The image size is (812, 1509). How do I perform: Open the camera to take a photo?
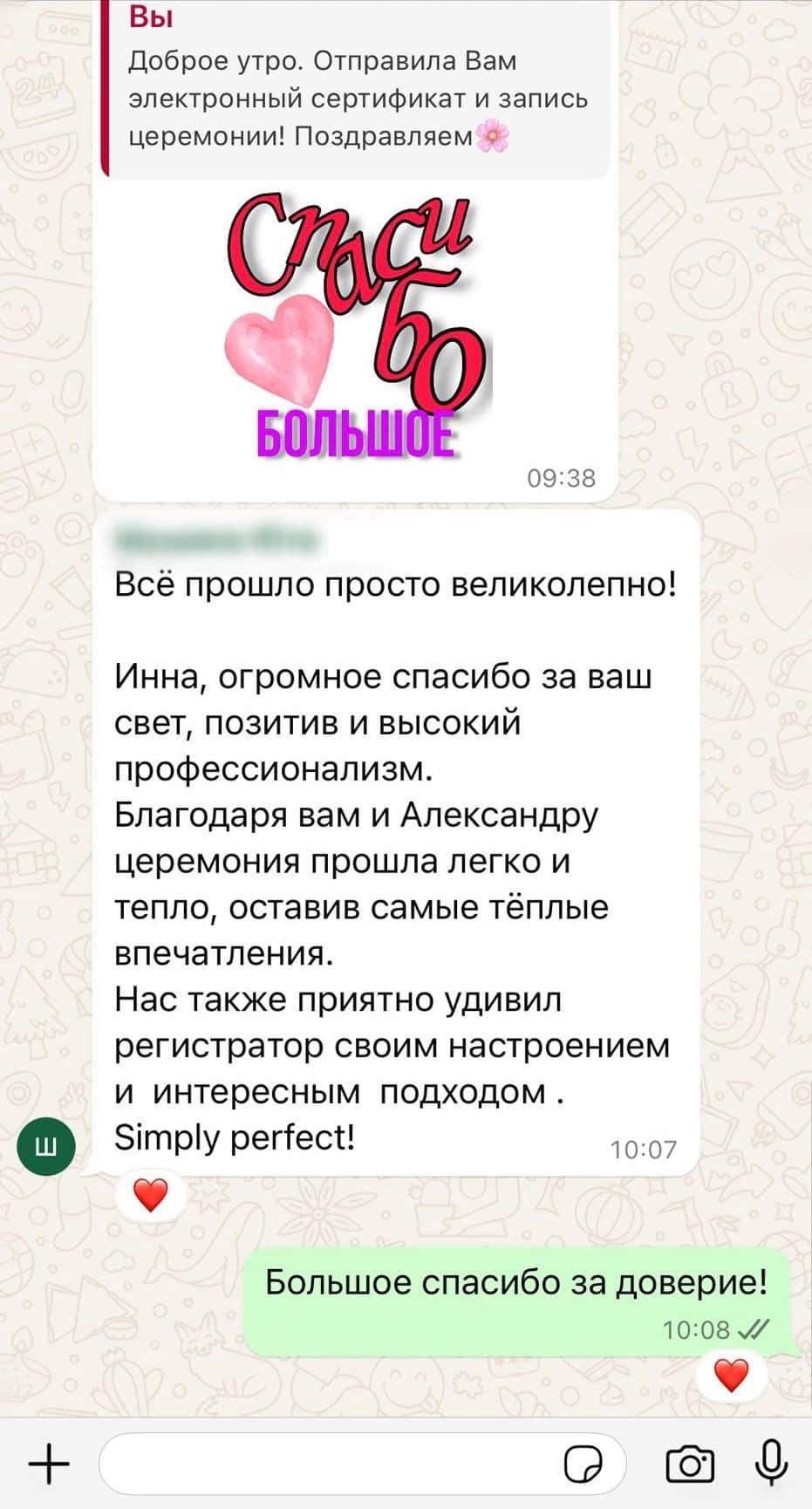690,1465
